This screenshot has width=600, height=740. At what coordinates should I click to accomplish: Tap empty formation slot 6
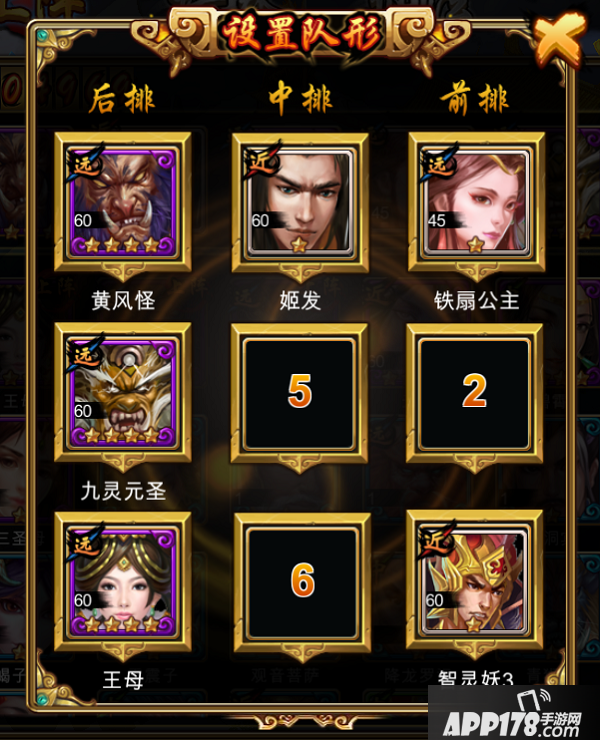coord(302,581)
